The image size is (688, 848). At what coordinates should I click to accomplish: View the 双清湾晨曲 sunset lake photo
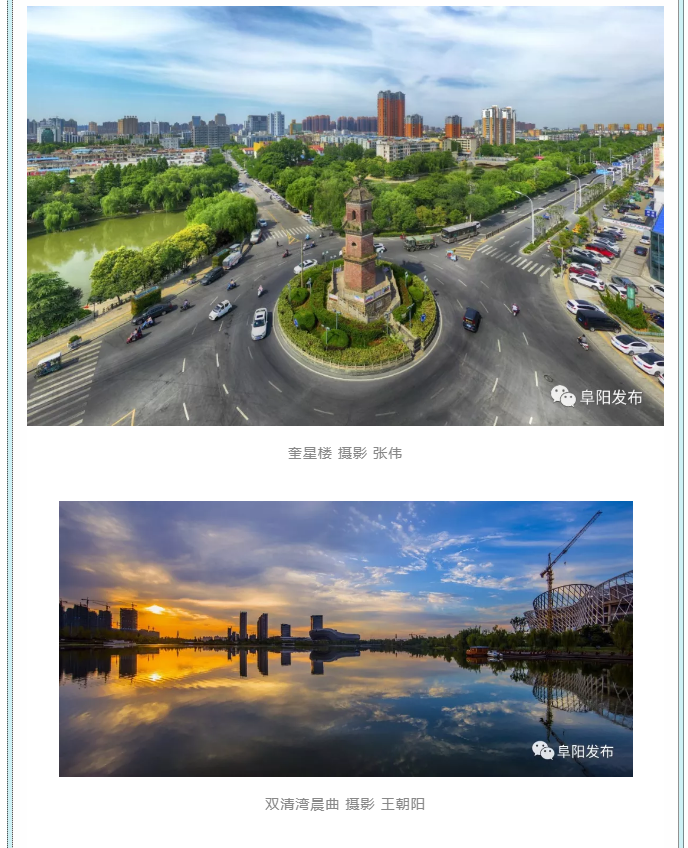(345, 638)
